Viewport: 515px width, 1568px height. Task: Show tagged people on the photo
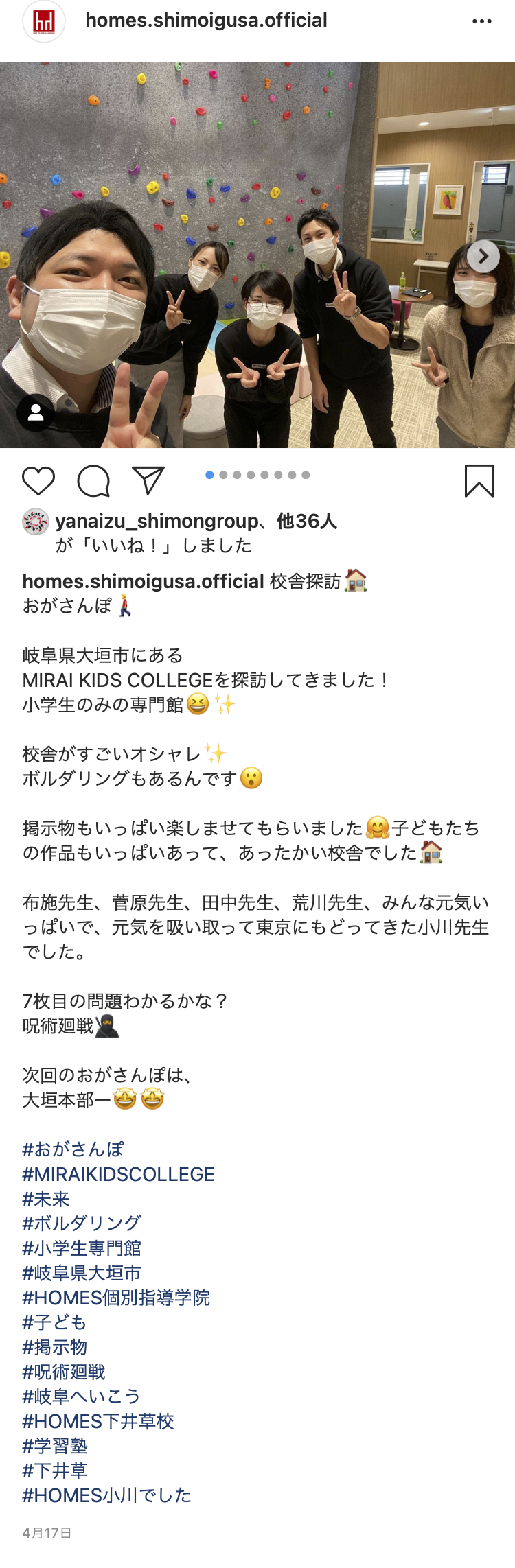click(36, 412)
